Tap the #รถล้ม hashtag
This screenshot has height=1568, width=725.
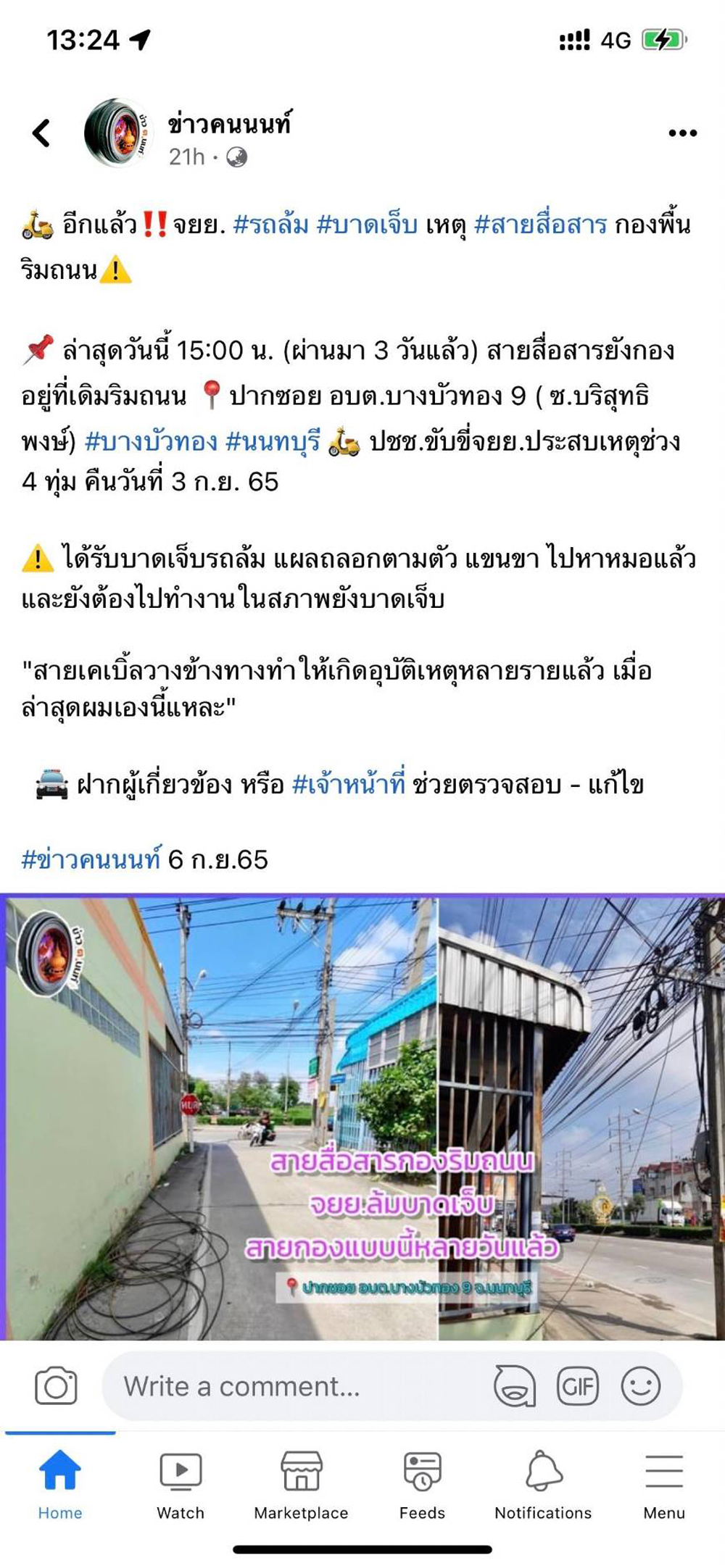271,225
